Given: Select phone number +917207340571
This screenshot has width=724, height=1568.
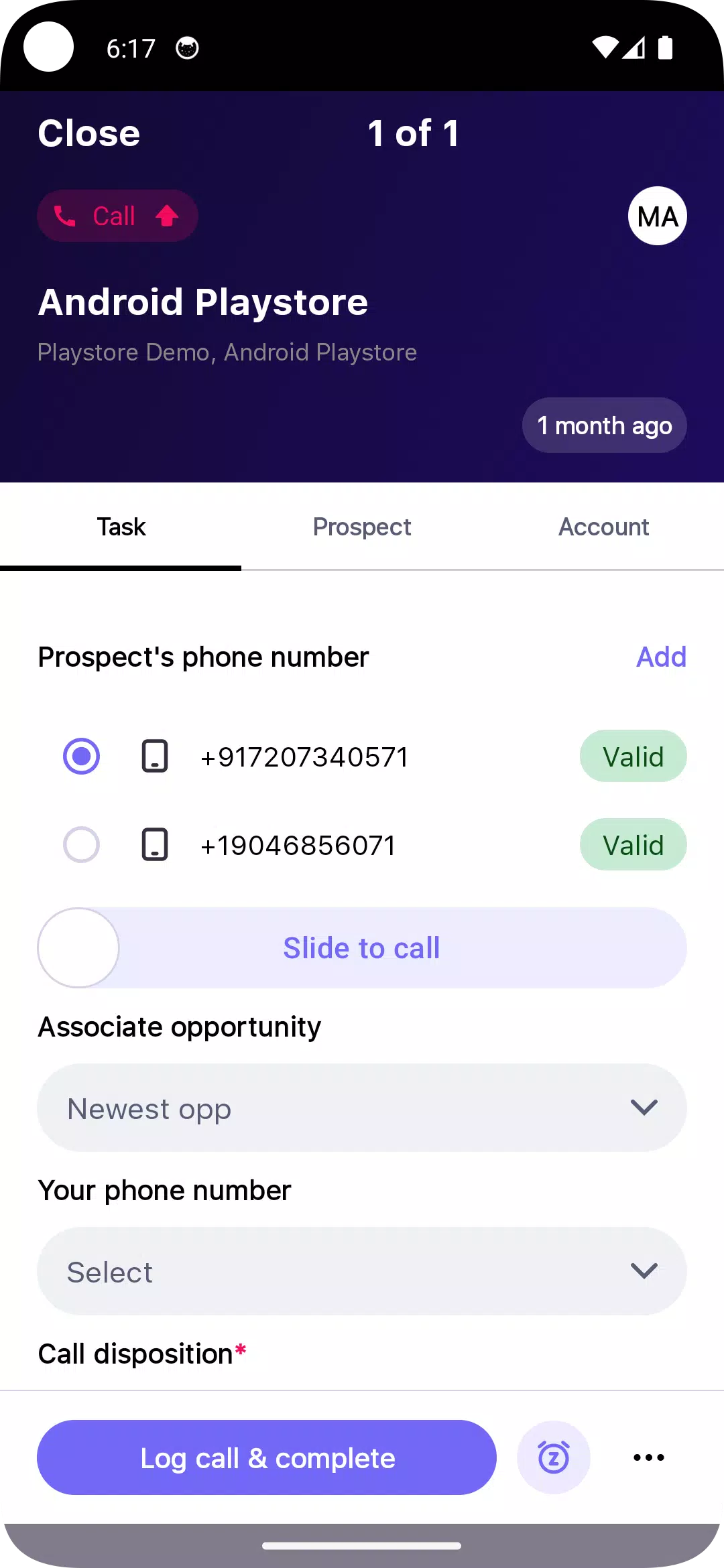Looking at the screenshot, I should (81, 757).
